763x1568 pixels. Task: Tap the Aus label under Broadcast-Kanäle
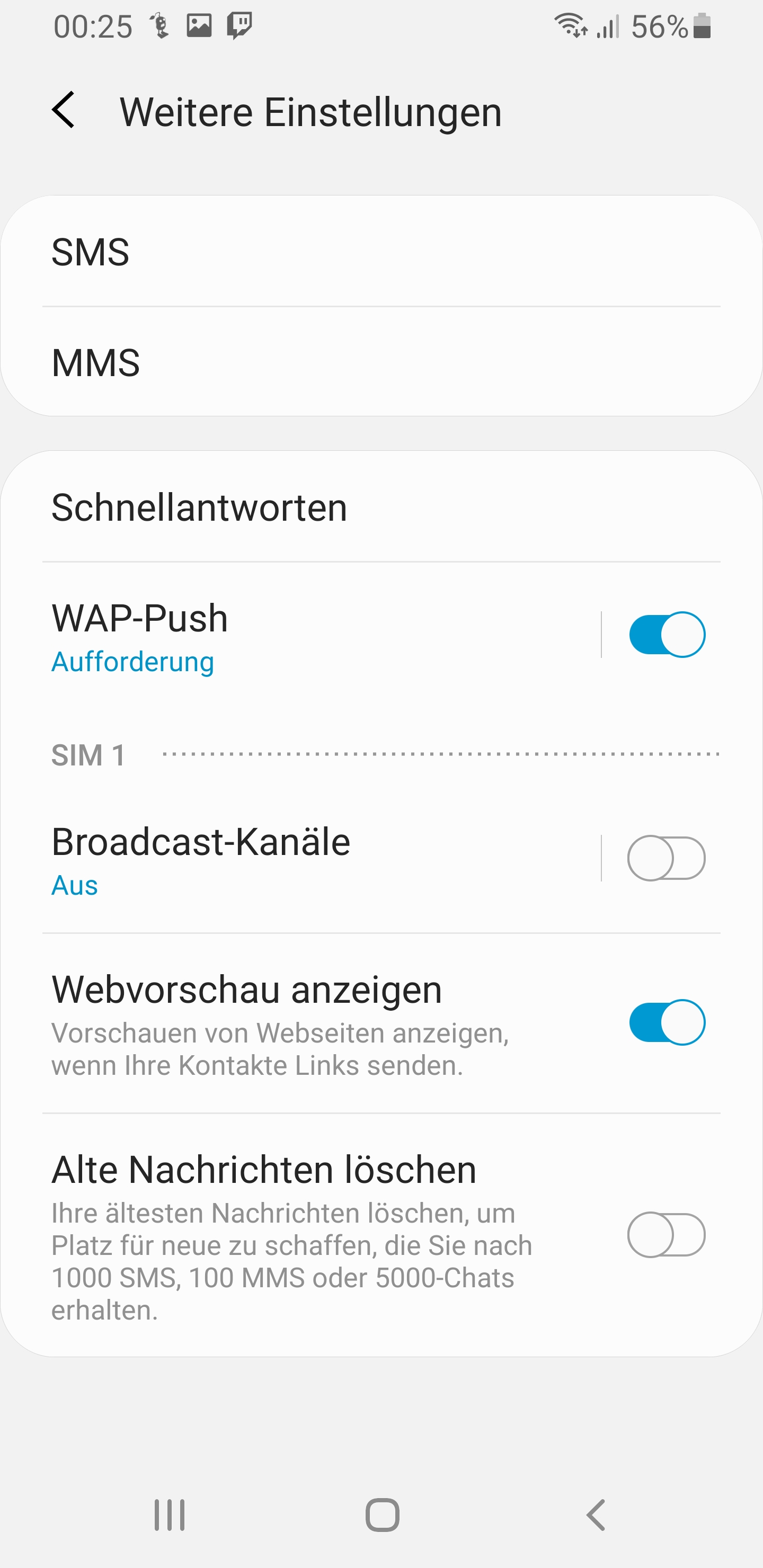(74, 886)
